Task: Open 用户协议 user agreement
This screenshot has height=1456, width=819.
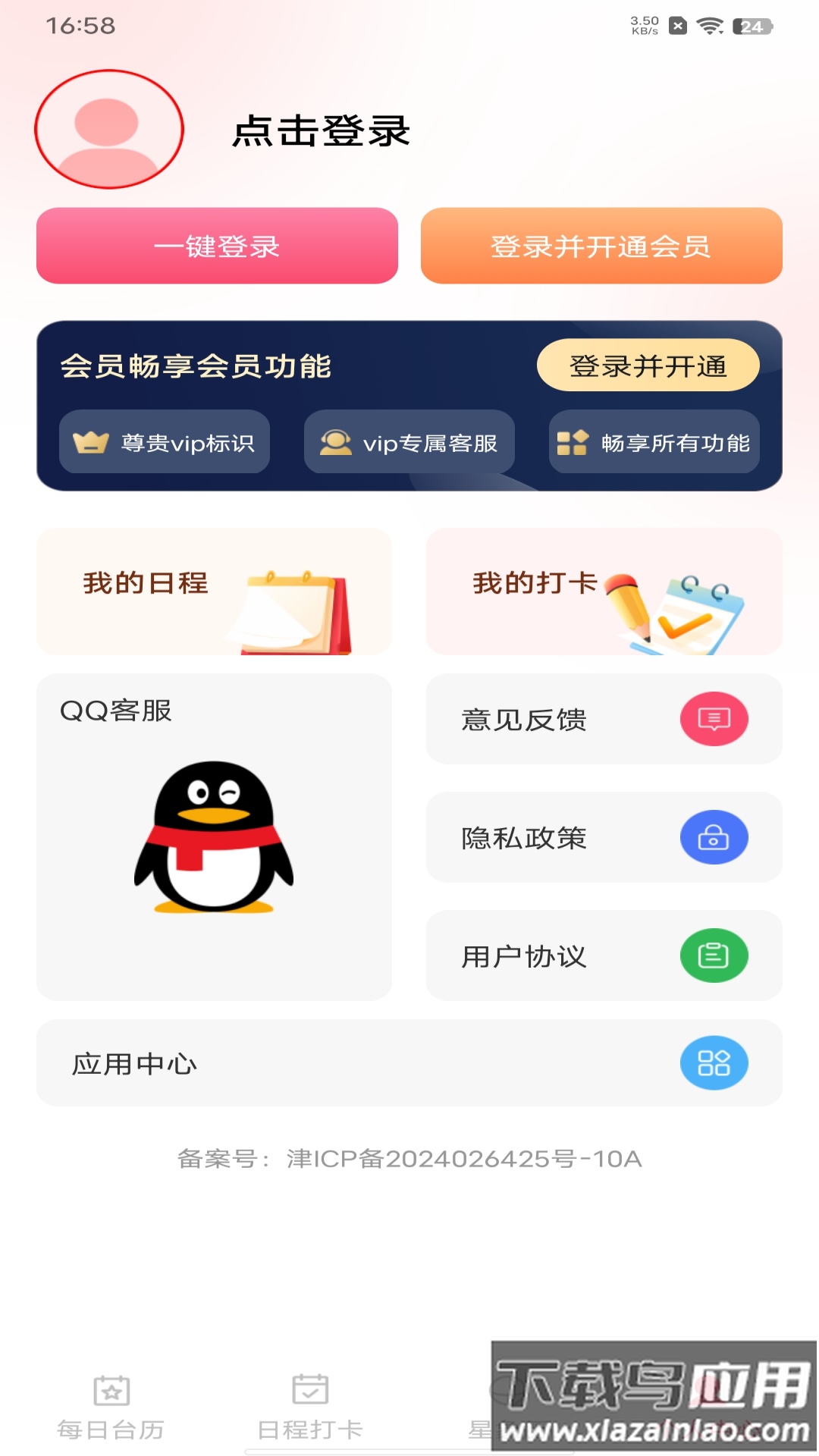Action: pyautogui.click(x=604, y=955)
